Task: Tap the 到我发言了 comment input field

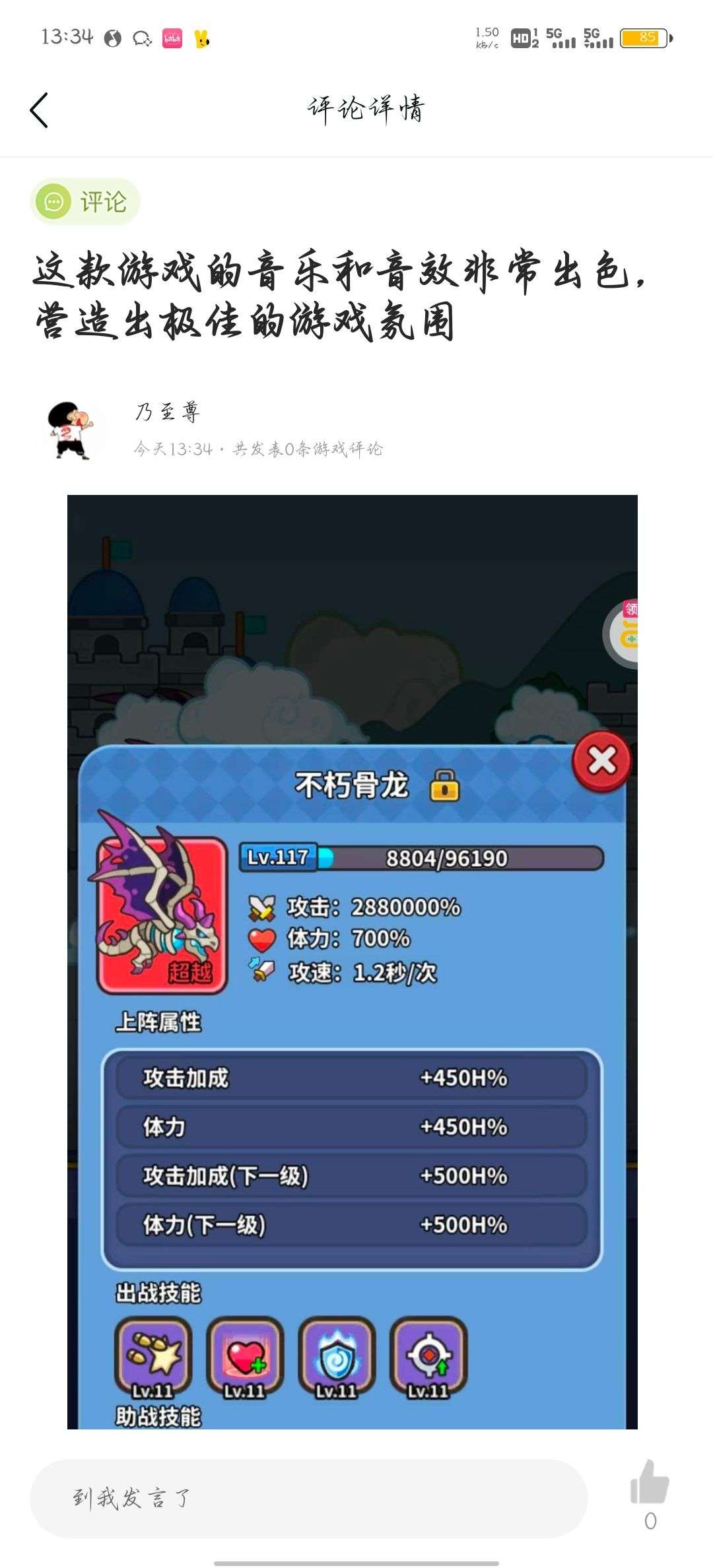Action: point(308,1498)
